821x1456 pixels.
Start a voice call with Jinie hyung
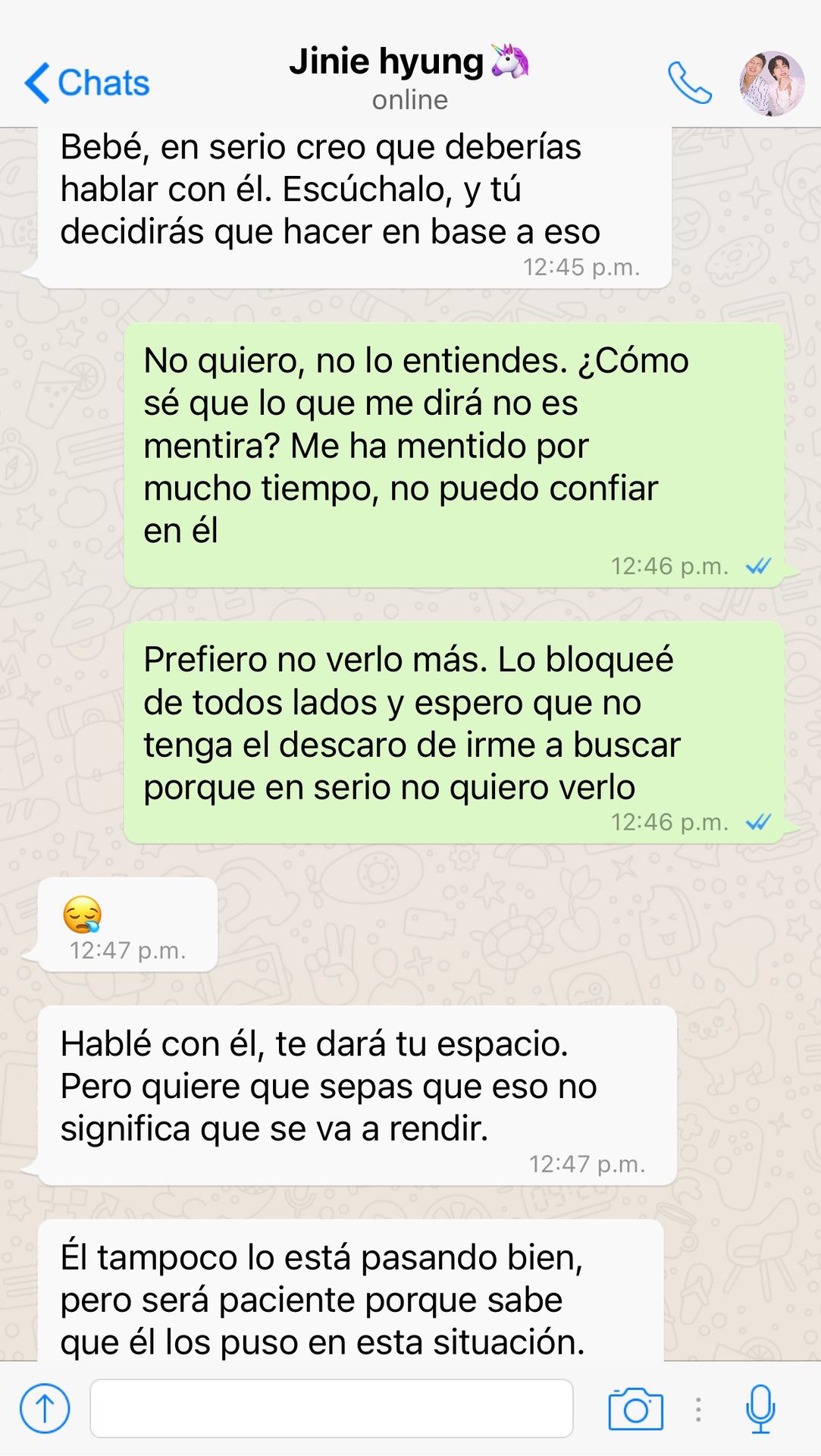(x=689, y=83)
